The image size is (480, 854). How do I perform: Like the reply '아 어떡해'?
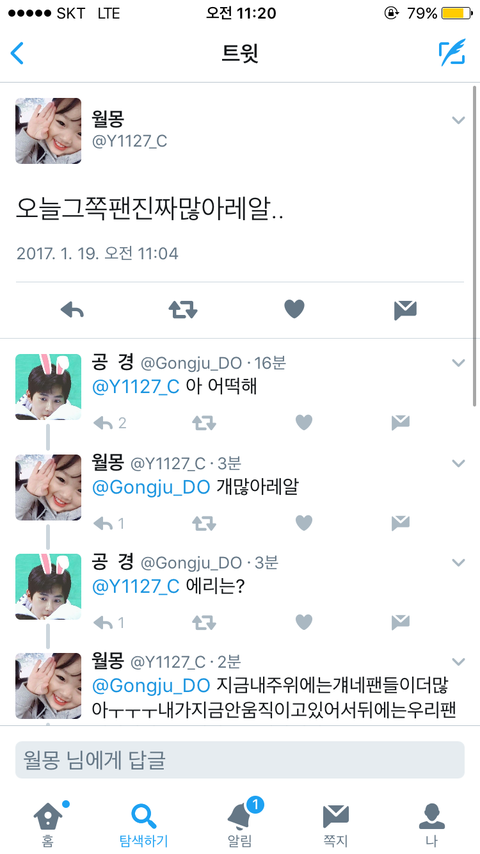click(x=304, y=423)
